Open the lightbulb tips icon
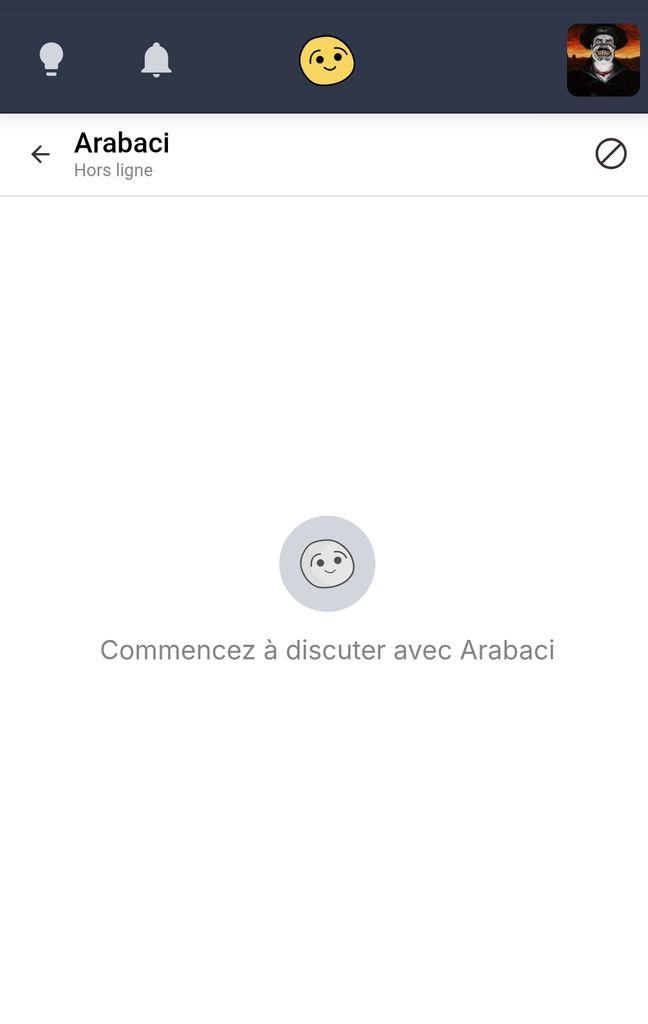648x1024 pixels. tap(51, 60)
